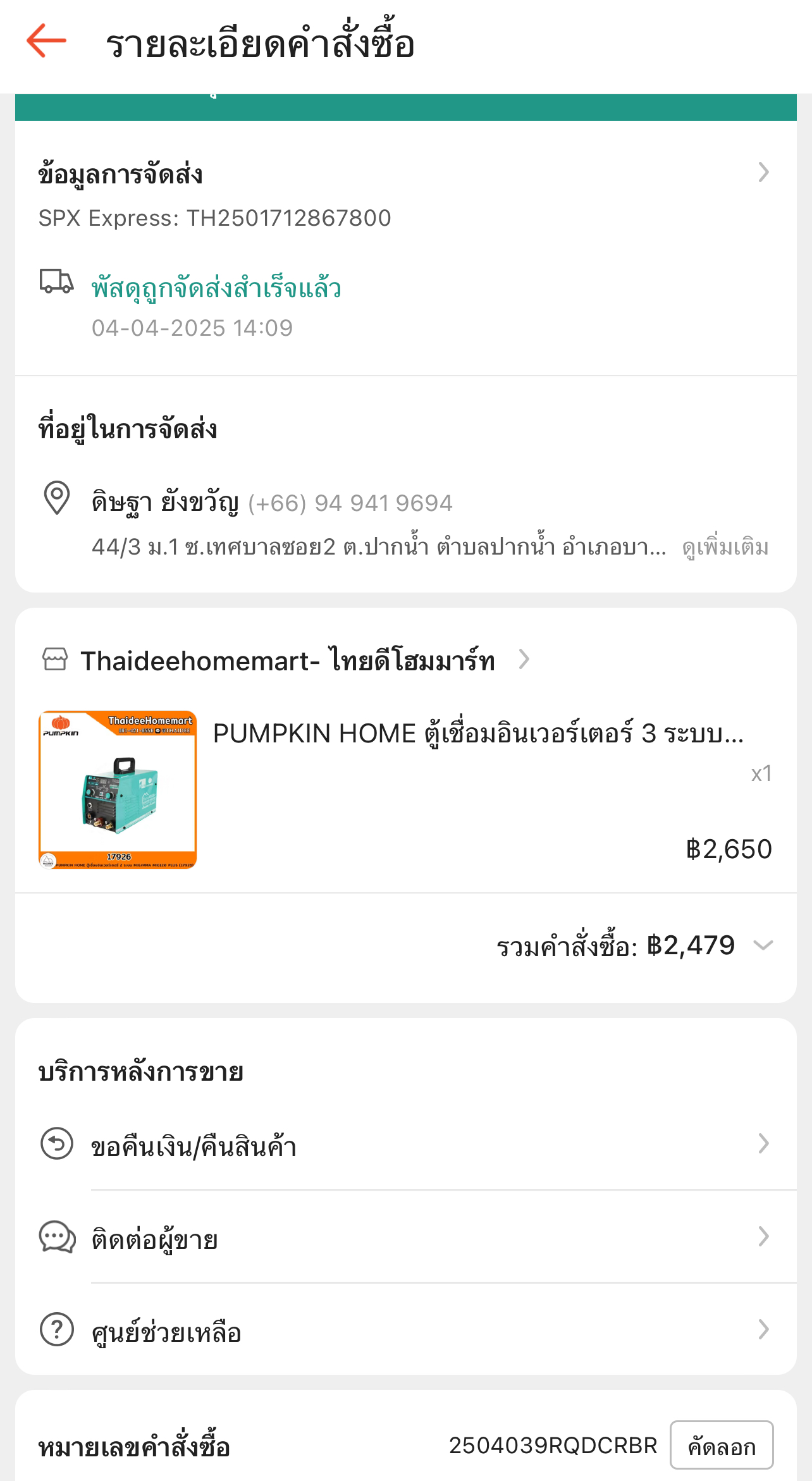Viewport: 812px width, 1481px height.
Task: Copy the order number with คัดลอก
Action: 722,1446
